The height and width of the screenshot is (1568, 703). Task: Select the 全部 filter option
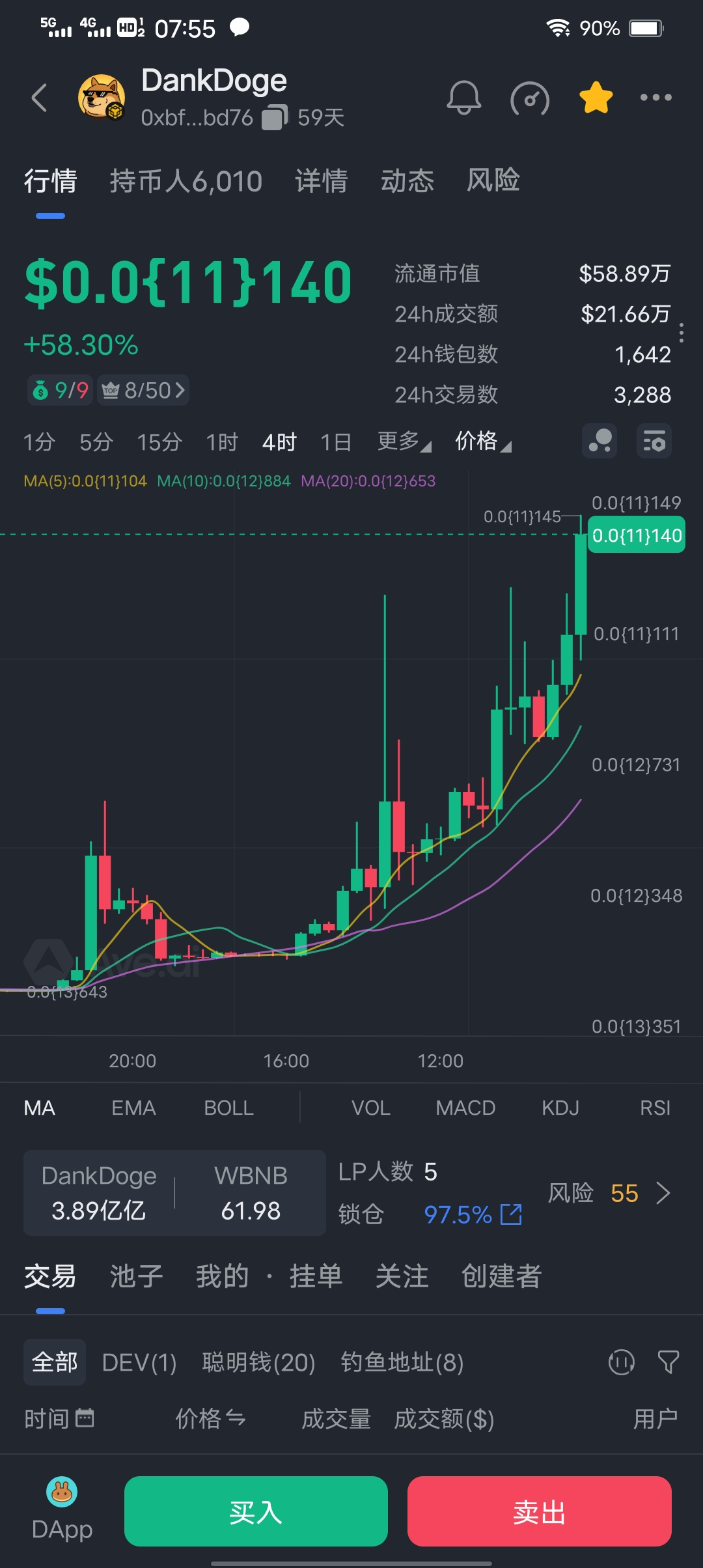pyautogui.click(x=54, y=1362)
